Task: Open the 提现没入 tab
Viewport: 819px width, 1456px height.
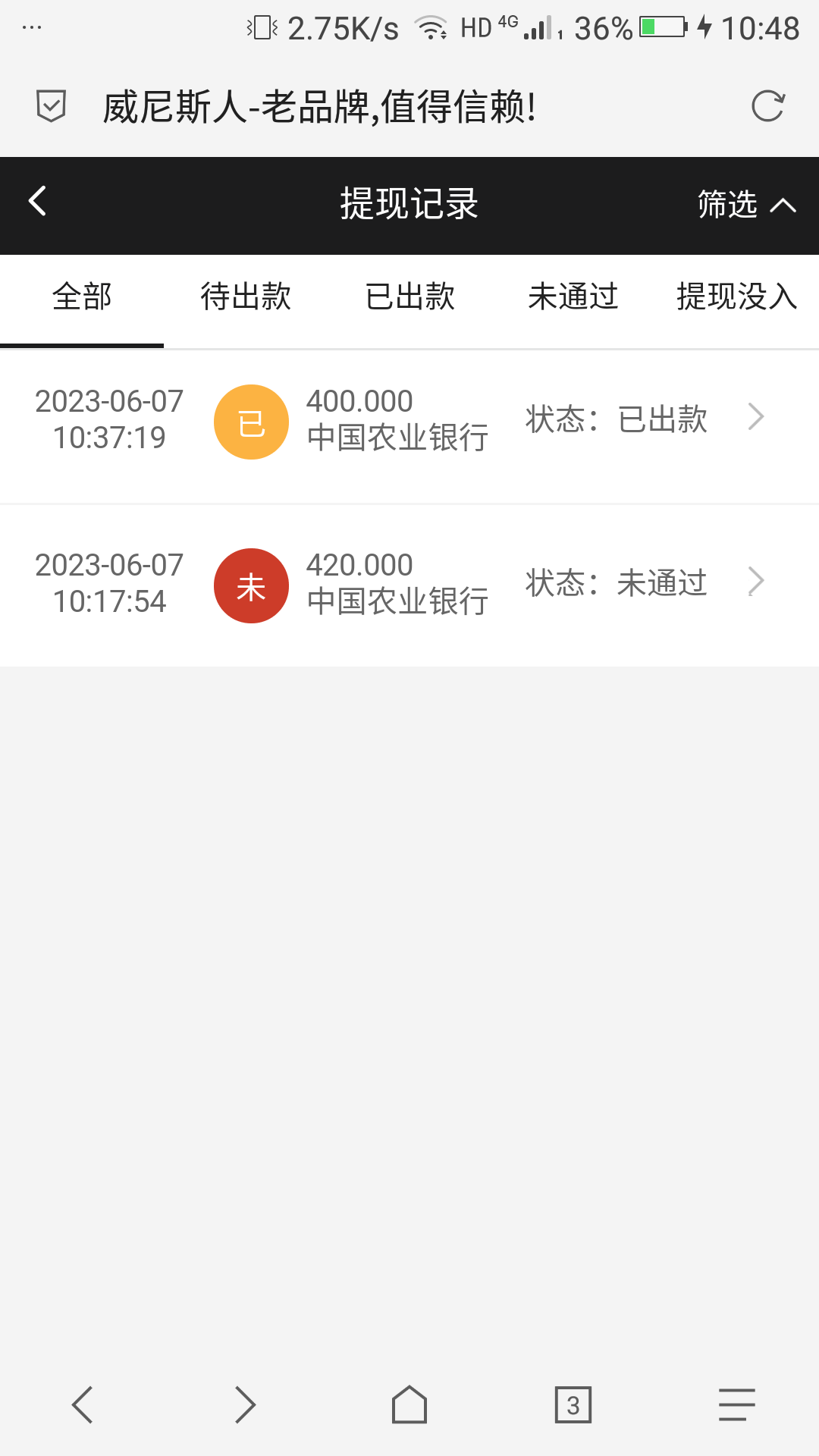Action: coord(736,297)
